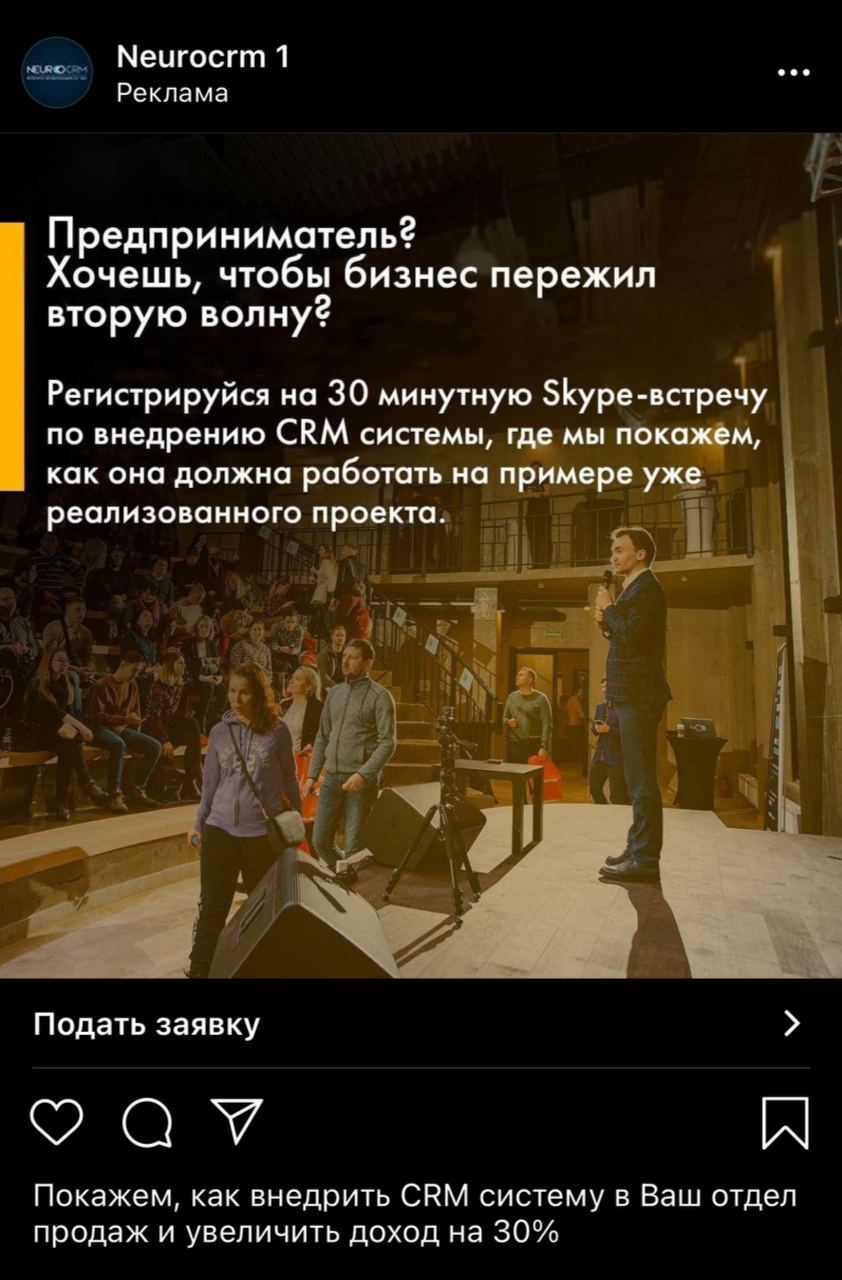842x1280 pixels.
Task: Open comments on the ad post
Action: pos(147,1123)
